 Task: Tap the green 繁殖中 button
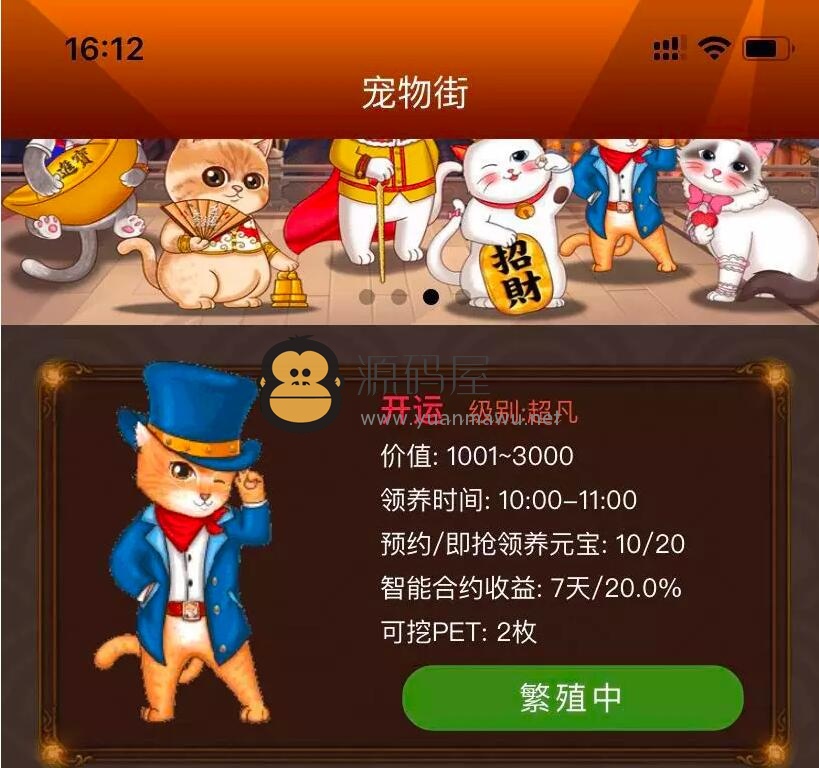point(572,697)
